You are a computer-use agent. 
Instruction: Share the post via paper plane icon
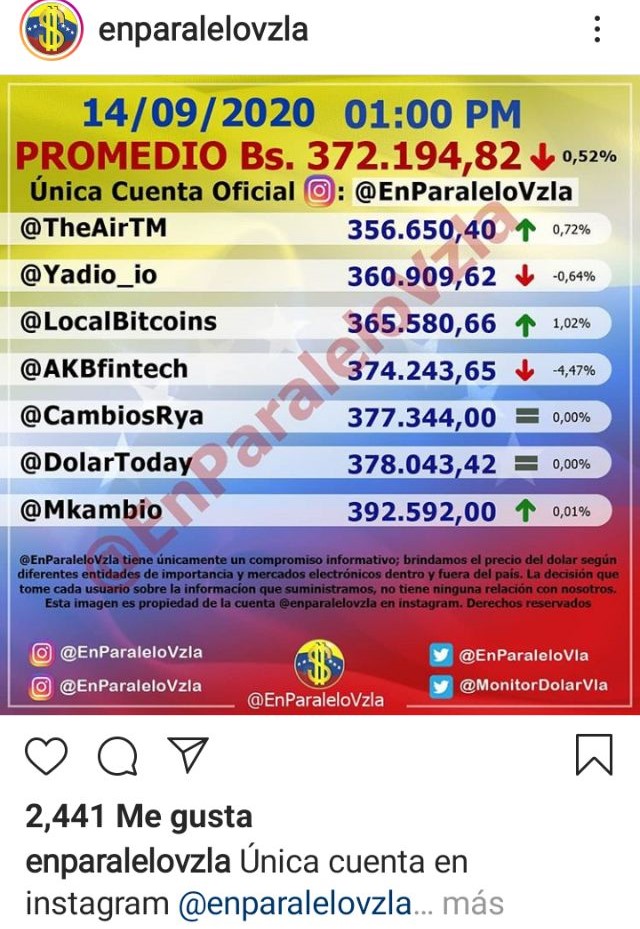(187, 756)
